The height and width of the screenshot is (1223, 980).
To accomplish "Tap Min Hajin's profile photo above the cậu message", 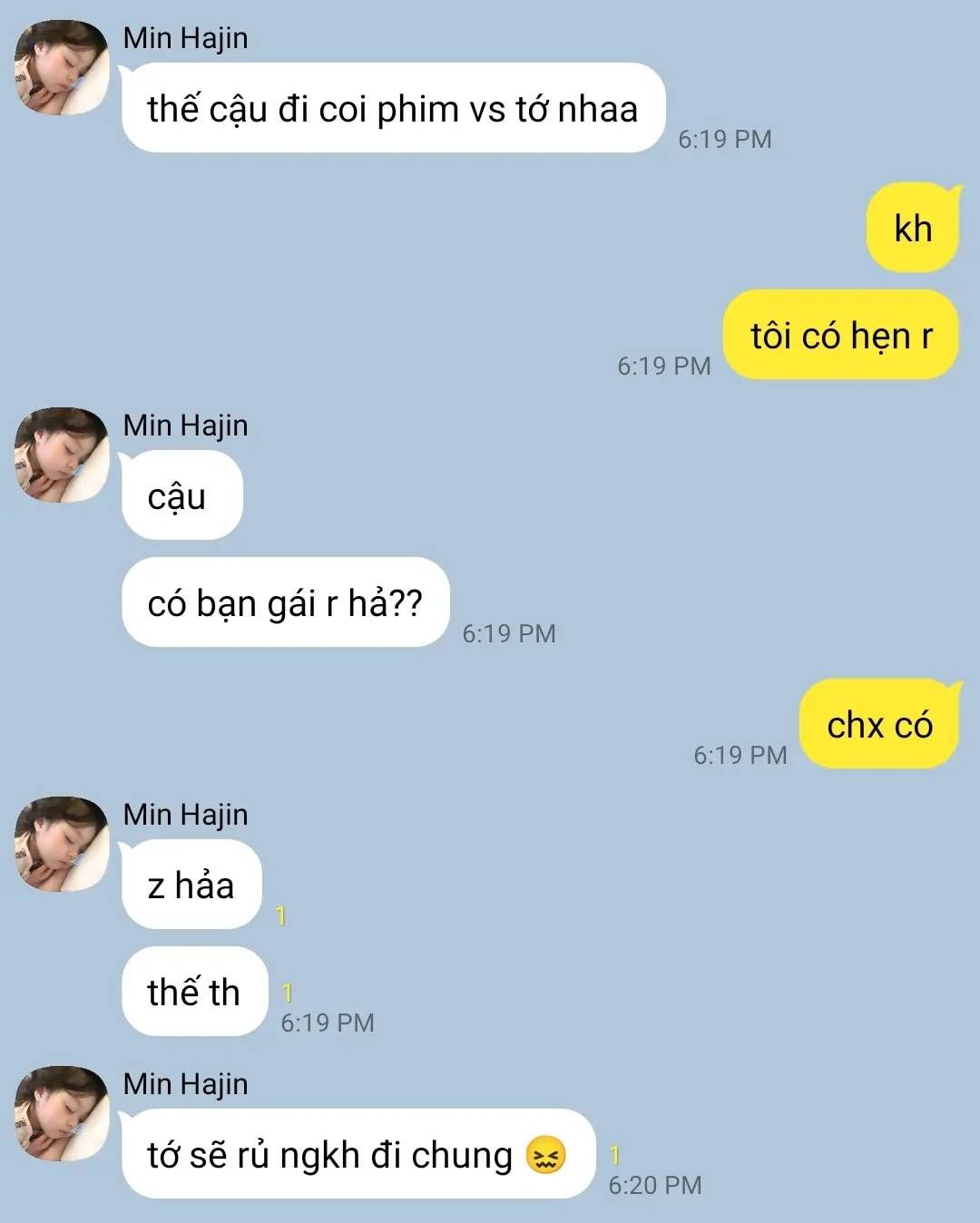I will (x=61, y=455).
